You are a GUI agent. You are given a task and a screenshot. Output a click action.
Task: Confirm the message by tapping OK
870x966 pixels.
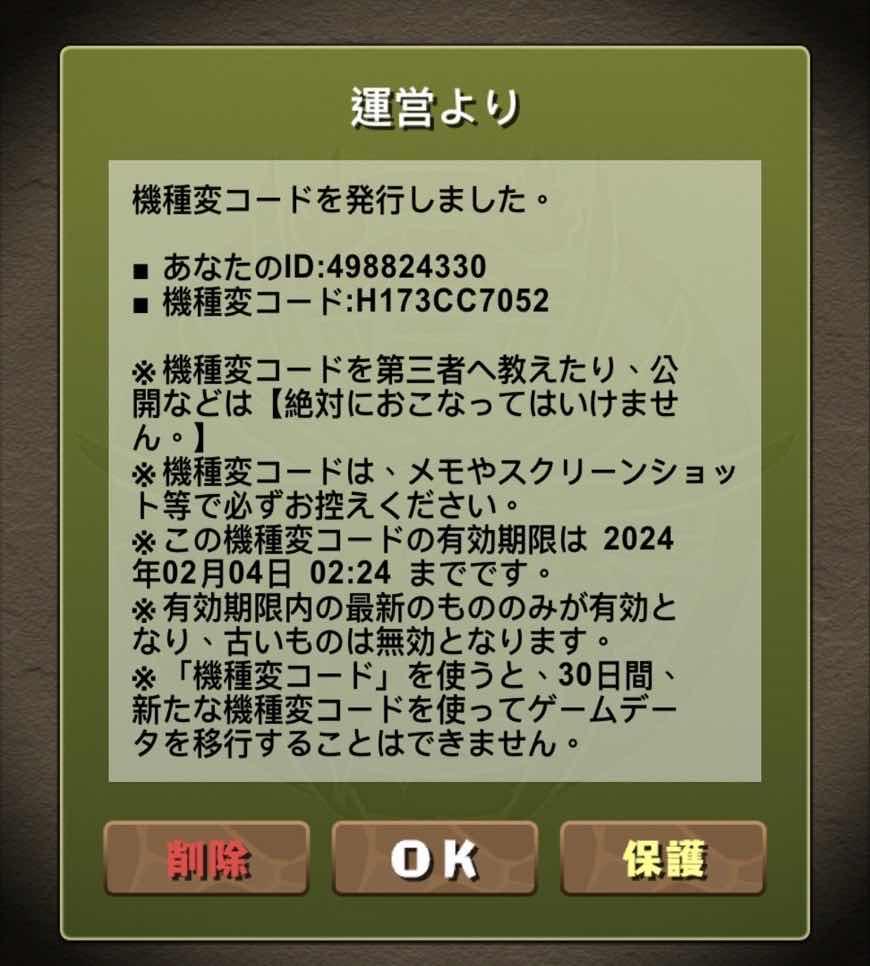(x=434, y=859)
